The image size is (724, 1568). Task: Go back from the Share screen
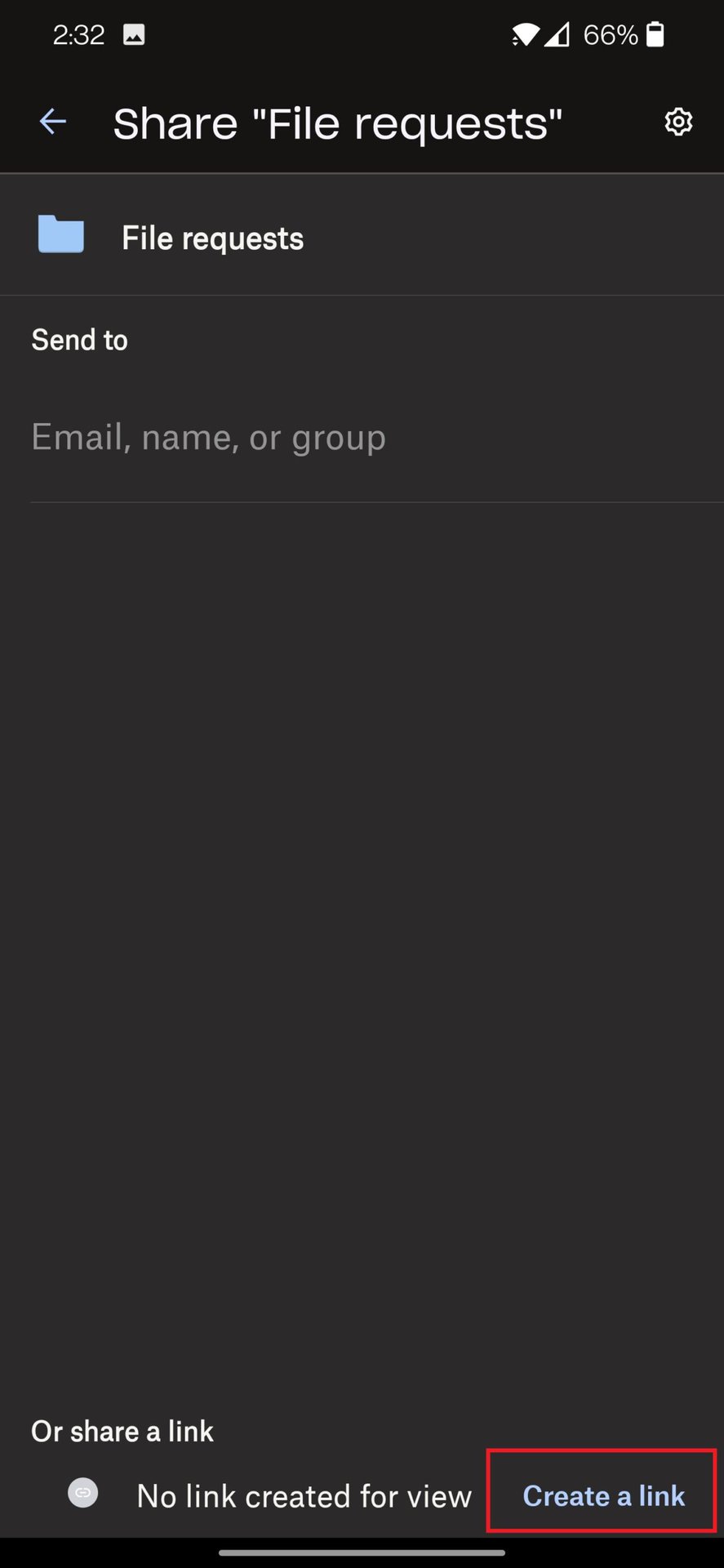pyautogui.click(x=53, y=122)
